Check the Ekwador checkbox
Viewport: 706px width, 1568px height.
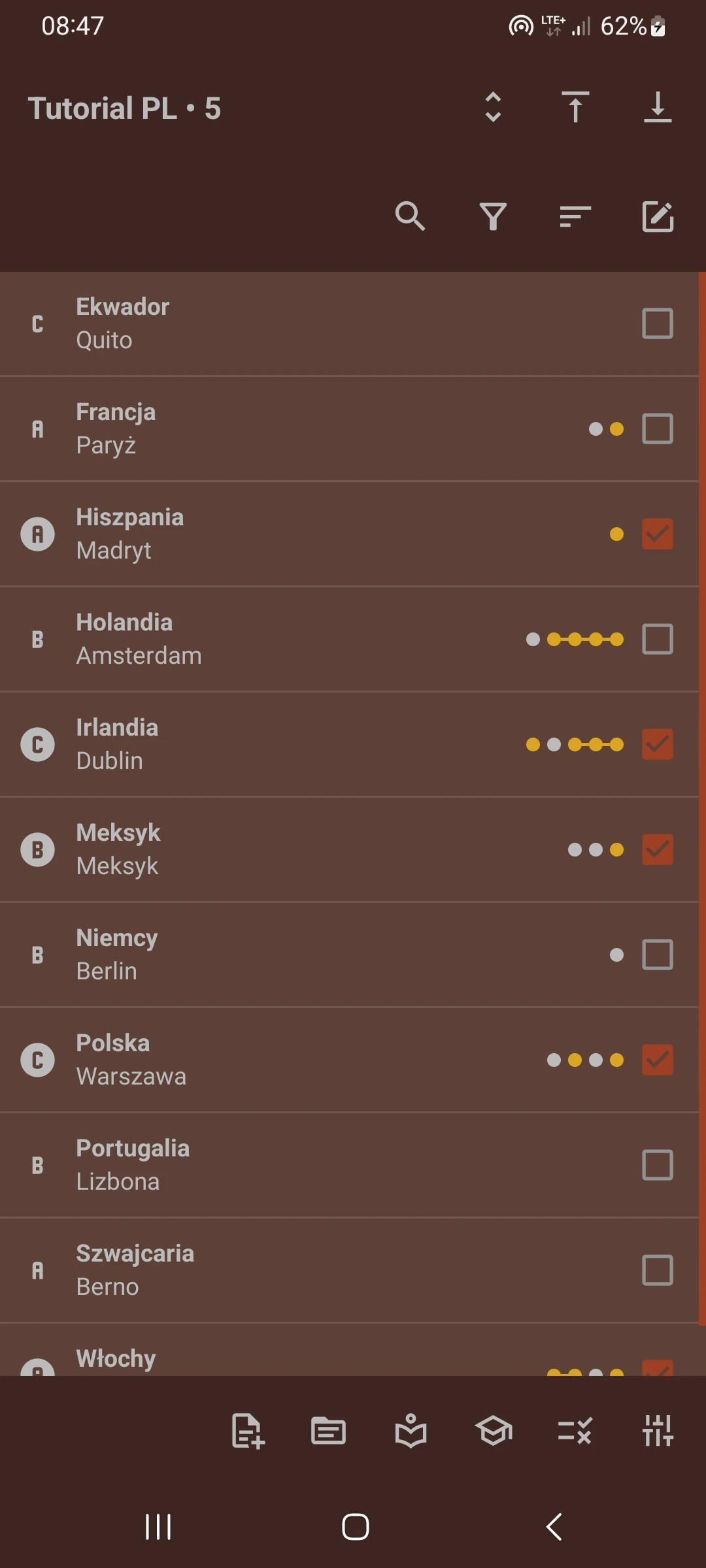pos(657,323)
